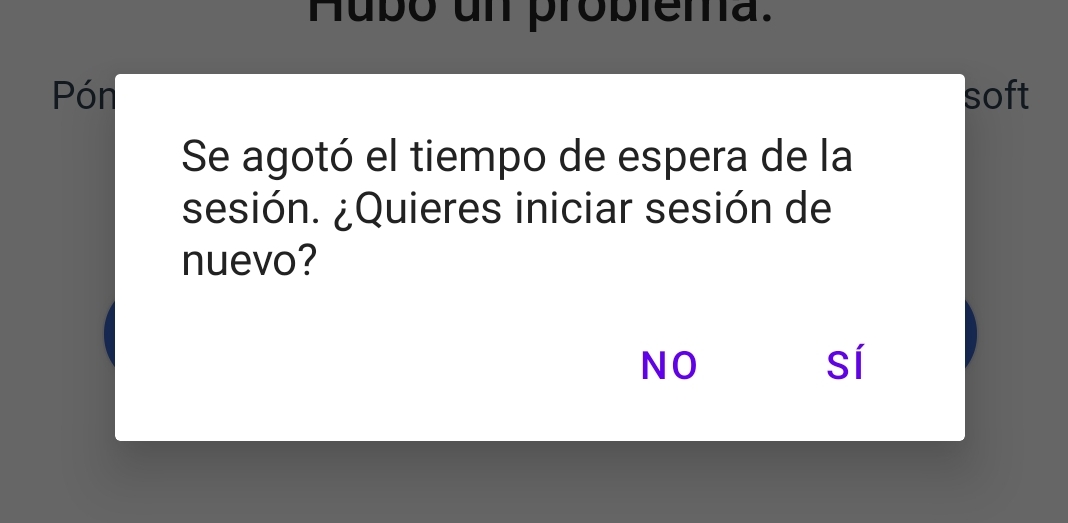Tap SÍ to sign in again
Viewport: 1068px width, 523px height.
845,366
